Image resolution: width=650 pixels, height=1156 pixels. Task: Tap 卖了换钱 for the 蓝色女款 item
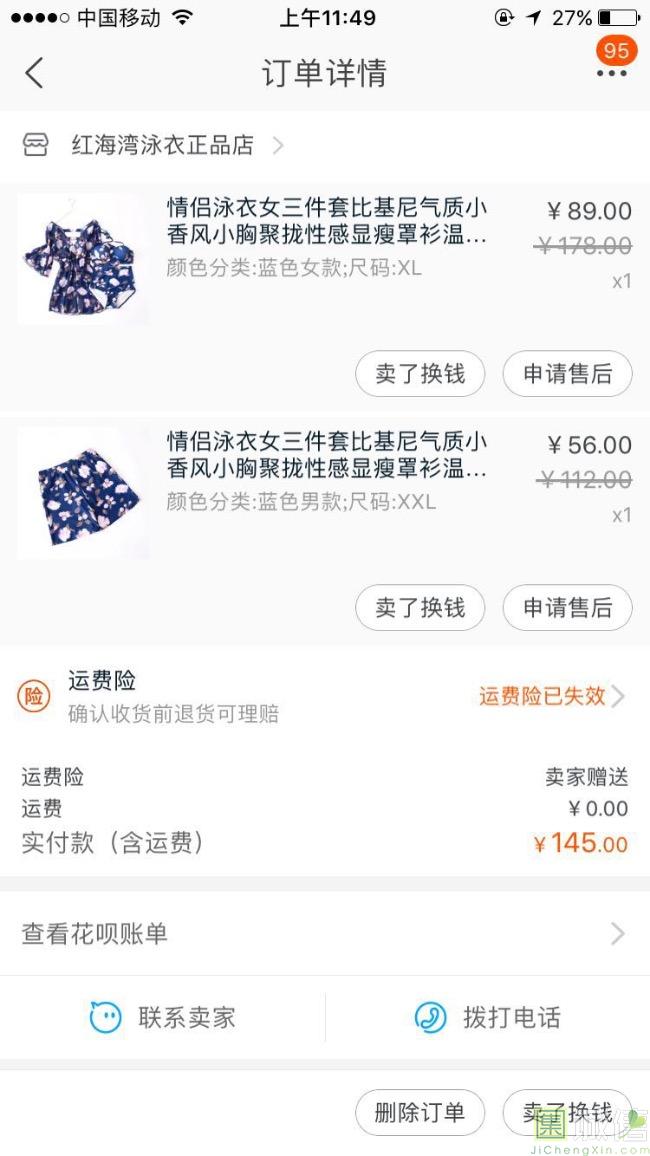[x=420, y=374]
